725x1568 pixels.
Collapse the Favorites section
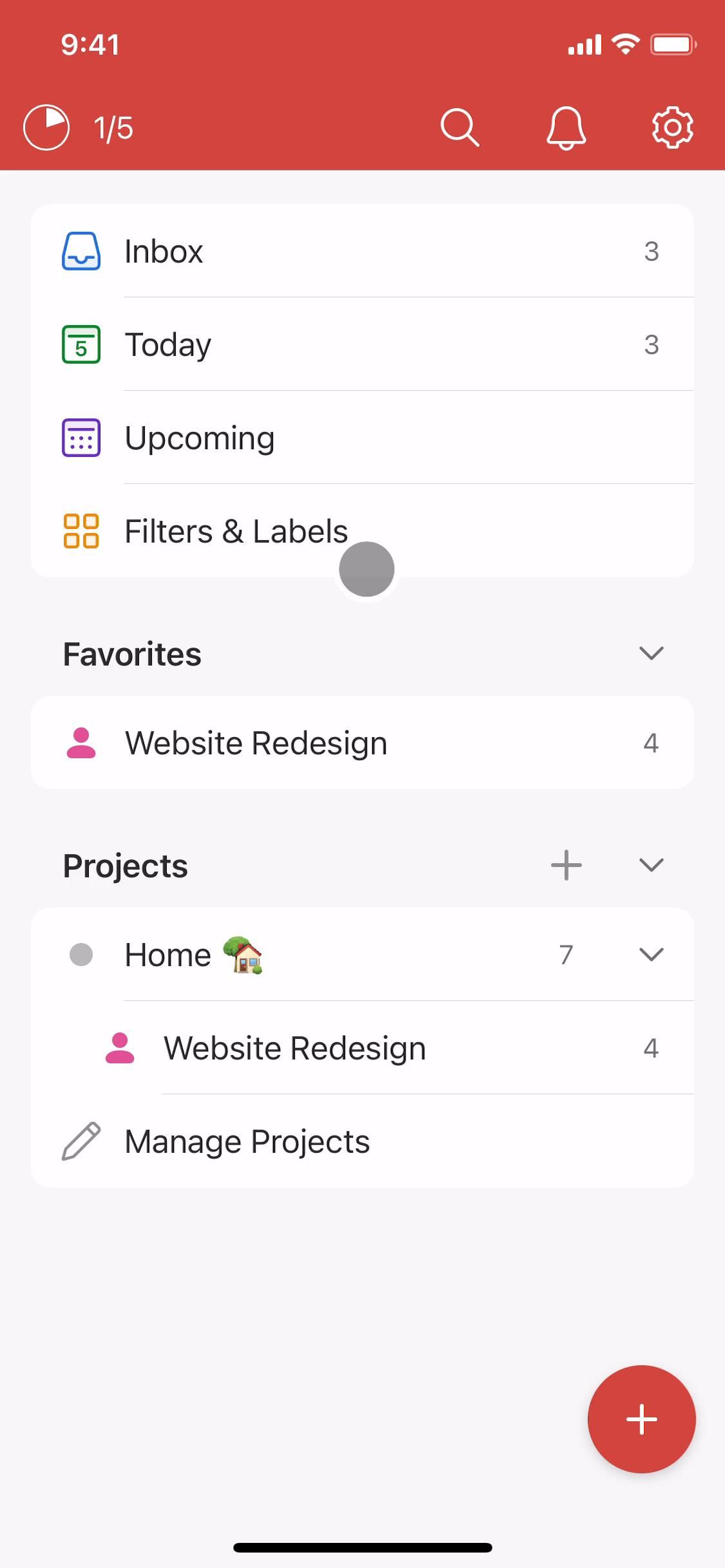pos(651,653)
